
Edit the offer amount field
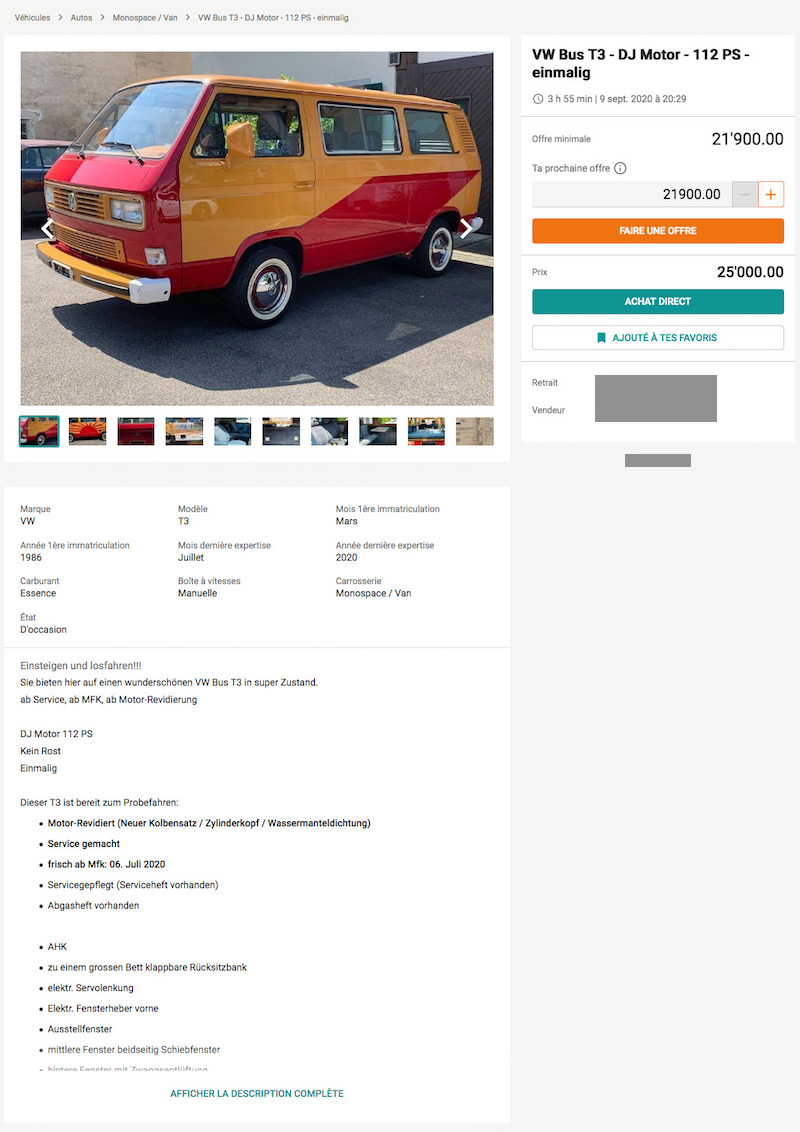(x=632, y=194)
